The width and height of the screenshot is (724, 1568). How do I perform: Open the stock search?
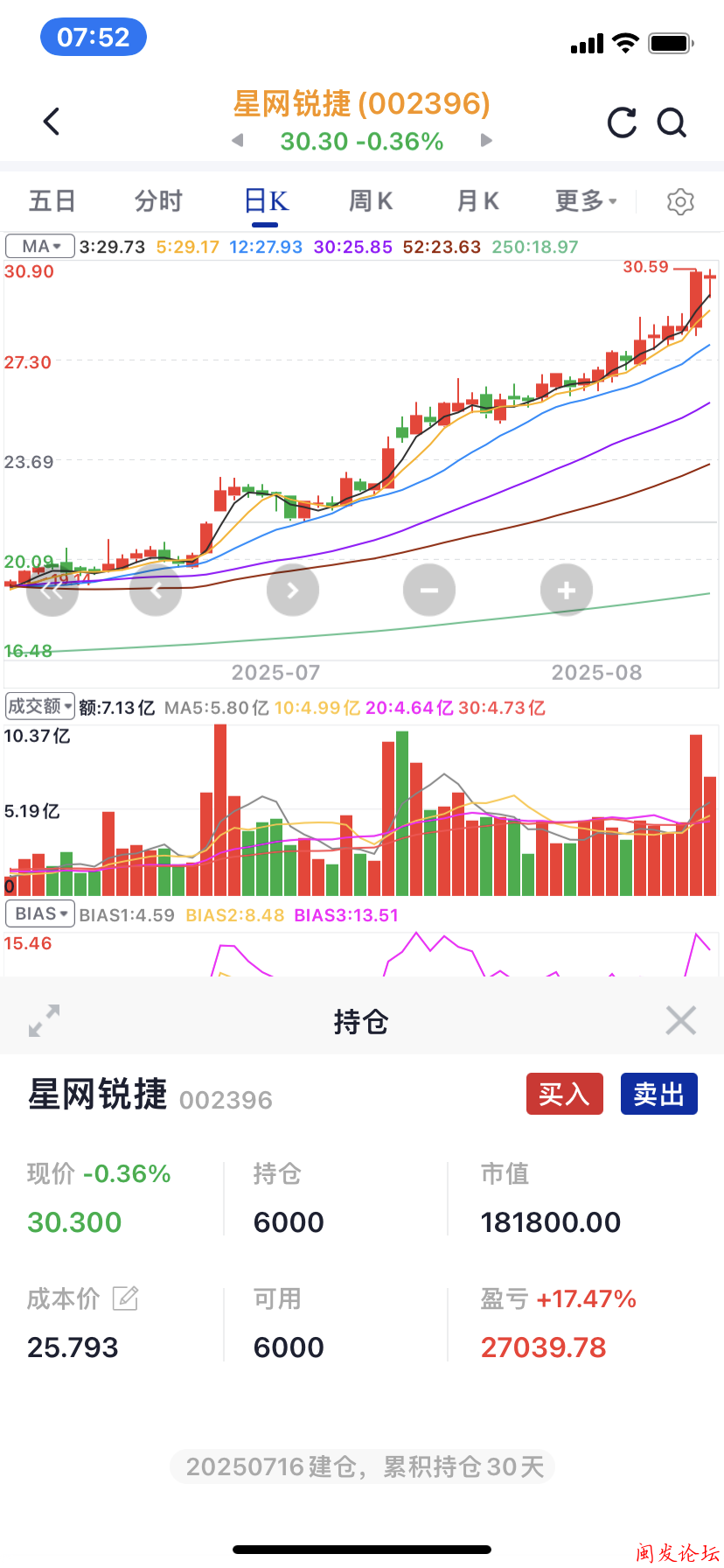672,123
